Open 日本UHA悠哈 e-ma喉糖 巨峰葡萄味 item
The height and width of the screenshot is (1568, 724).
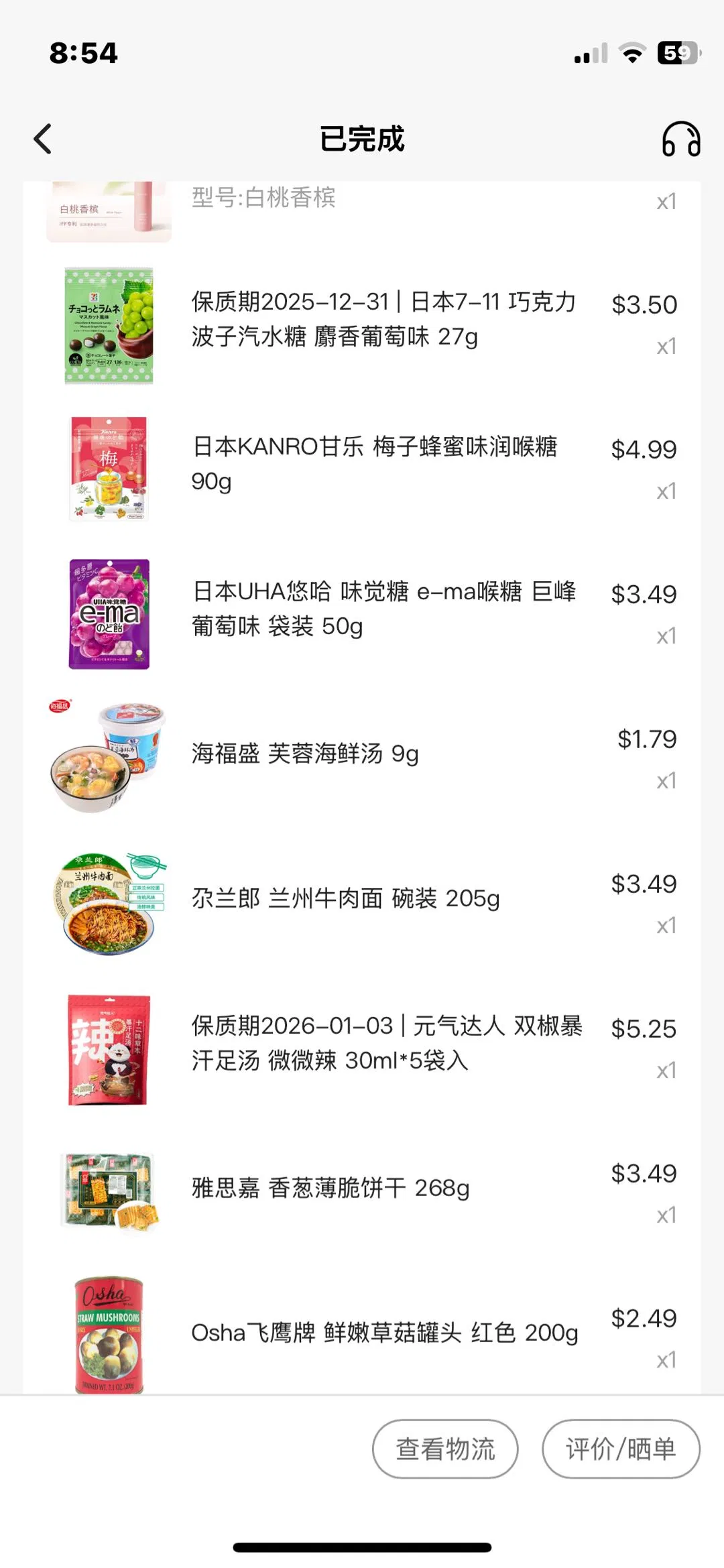tap(383, 609)
